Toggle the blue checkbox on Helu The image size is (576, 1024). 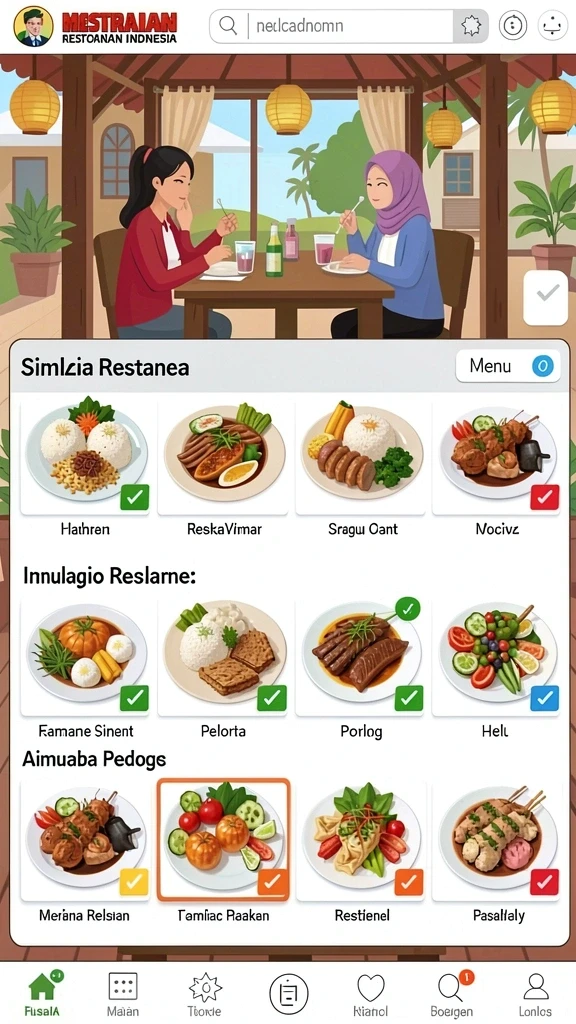[x=545, y=698]
